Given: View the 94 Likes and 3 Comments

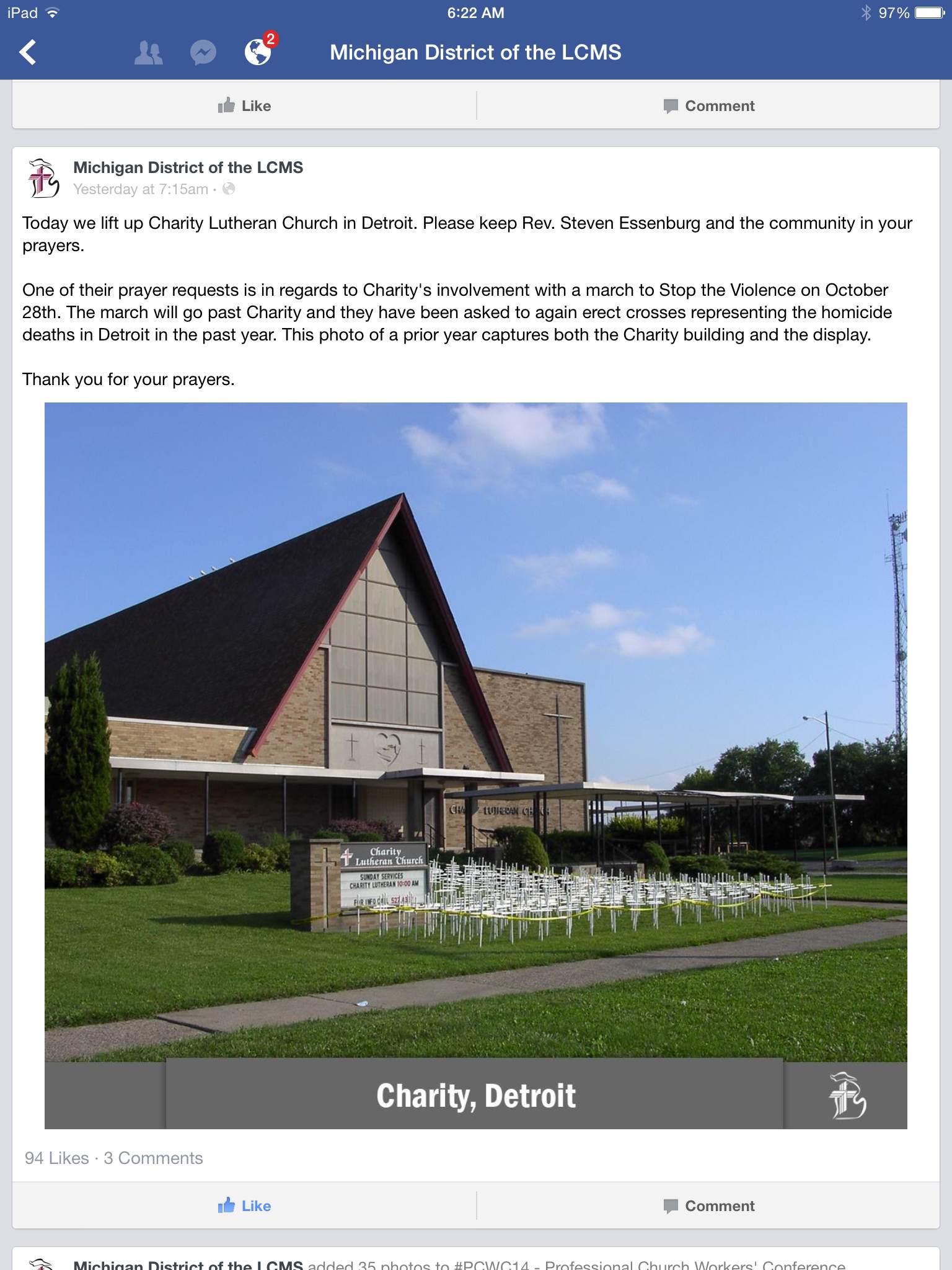Looking at the screenshot, I should (114, 1158).
